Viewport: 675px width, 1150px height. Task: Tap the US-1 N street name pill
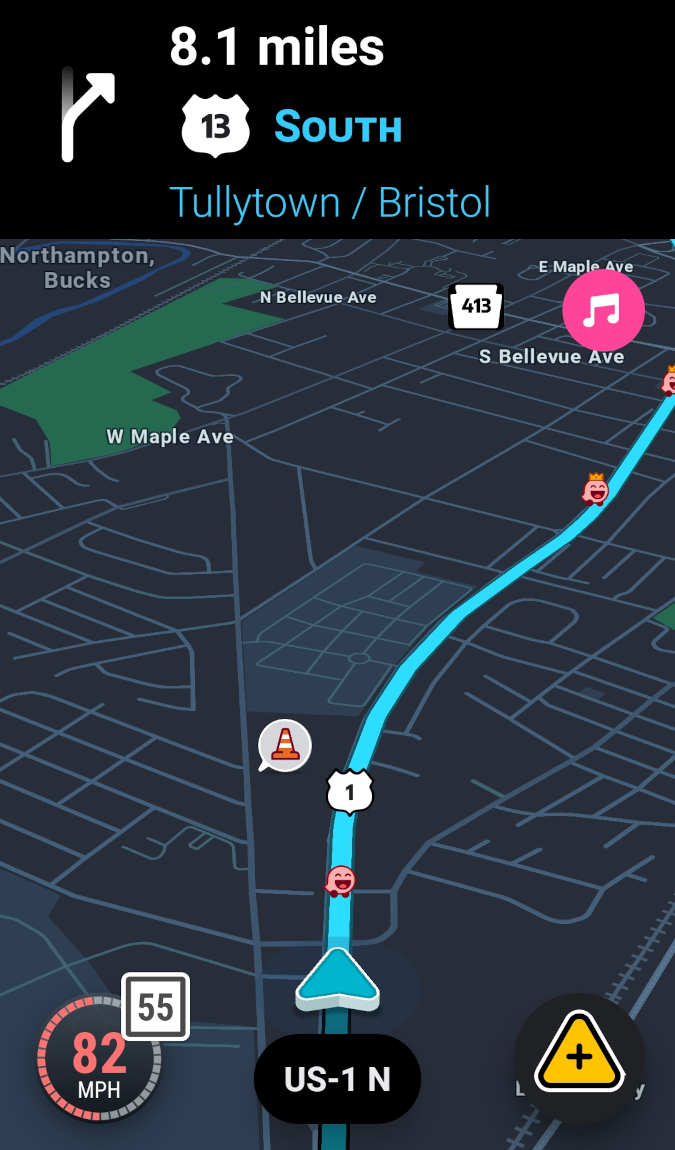(x=337, y=1079)
